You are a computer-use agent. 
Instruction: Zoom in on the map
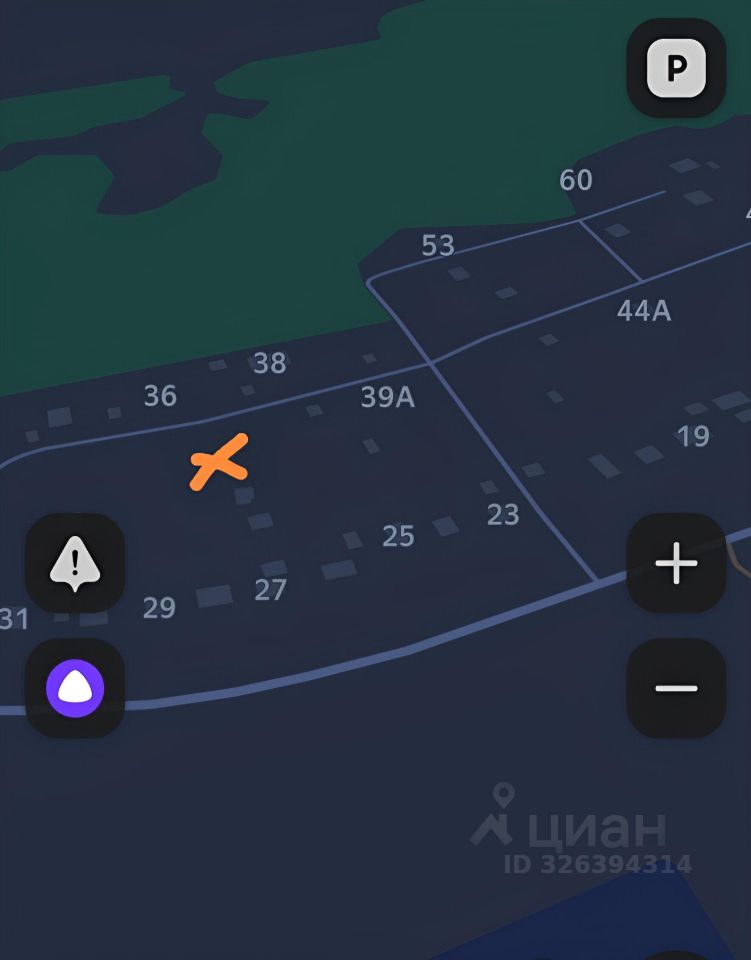click(x=676, y=564)
